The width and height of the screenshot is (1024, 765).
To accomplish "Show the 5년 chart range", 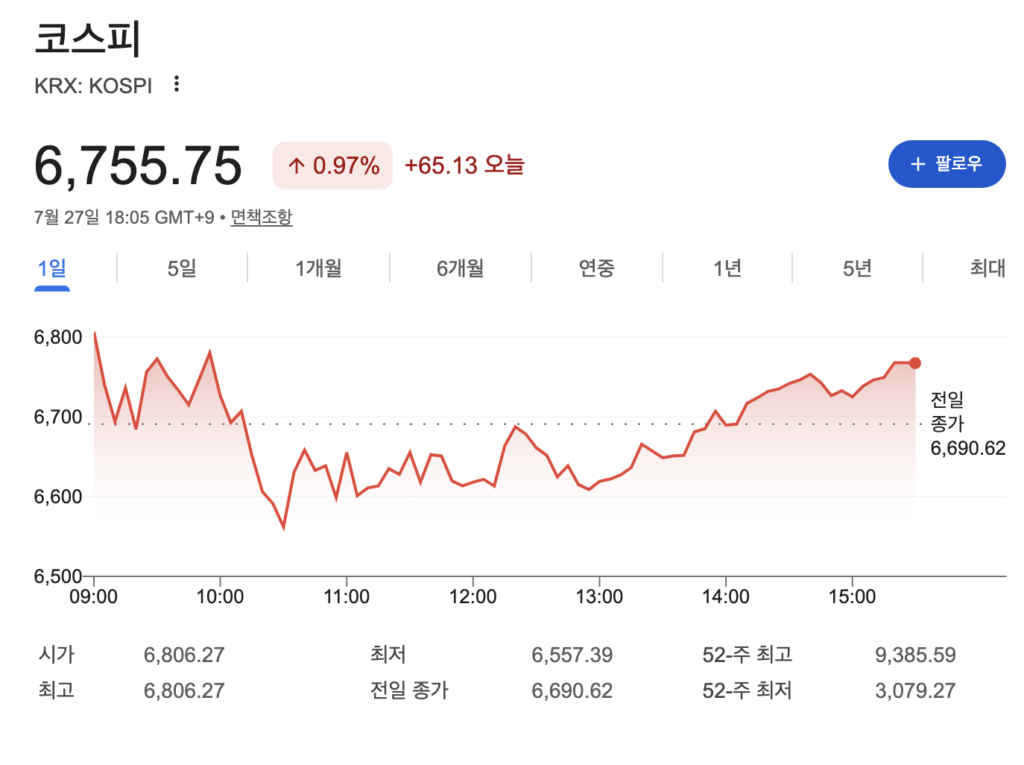I will click(x=857, y=268).
